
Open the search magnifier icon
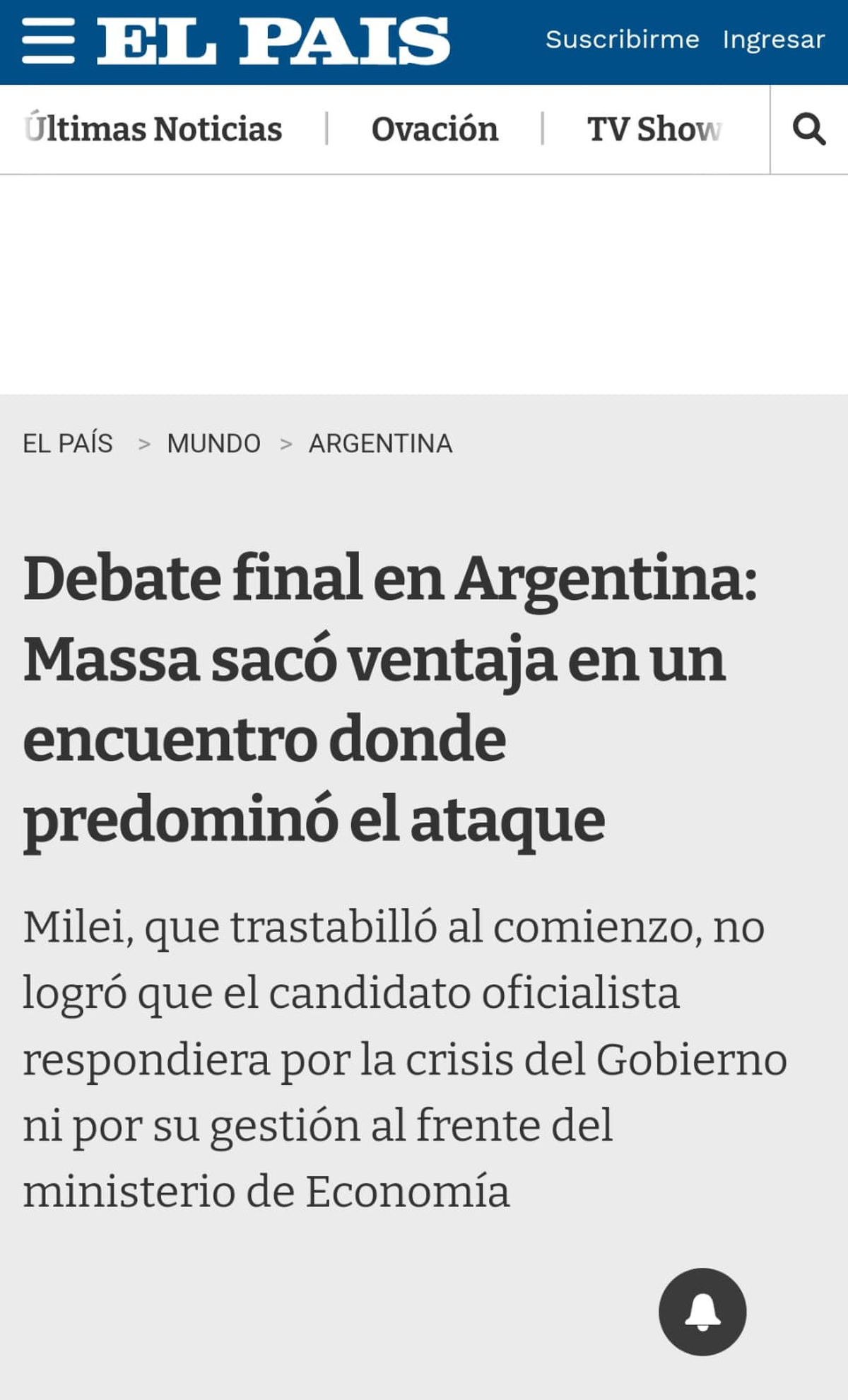(808, 129)
